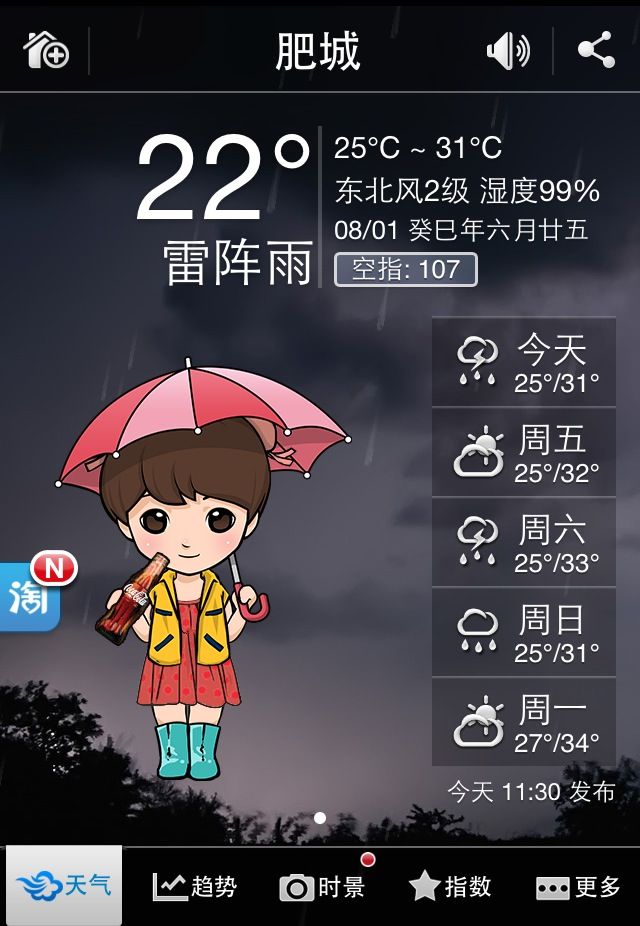This screenshot has width=640, height=926.
Task: Switch to the 指数 tab
Action: click(x=450, y=886)
